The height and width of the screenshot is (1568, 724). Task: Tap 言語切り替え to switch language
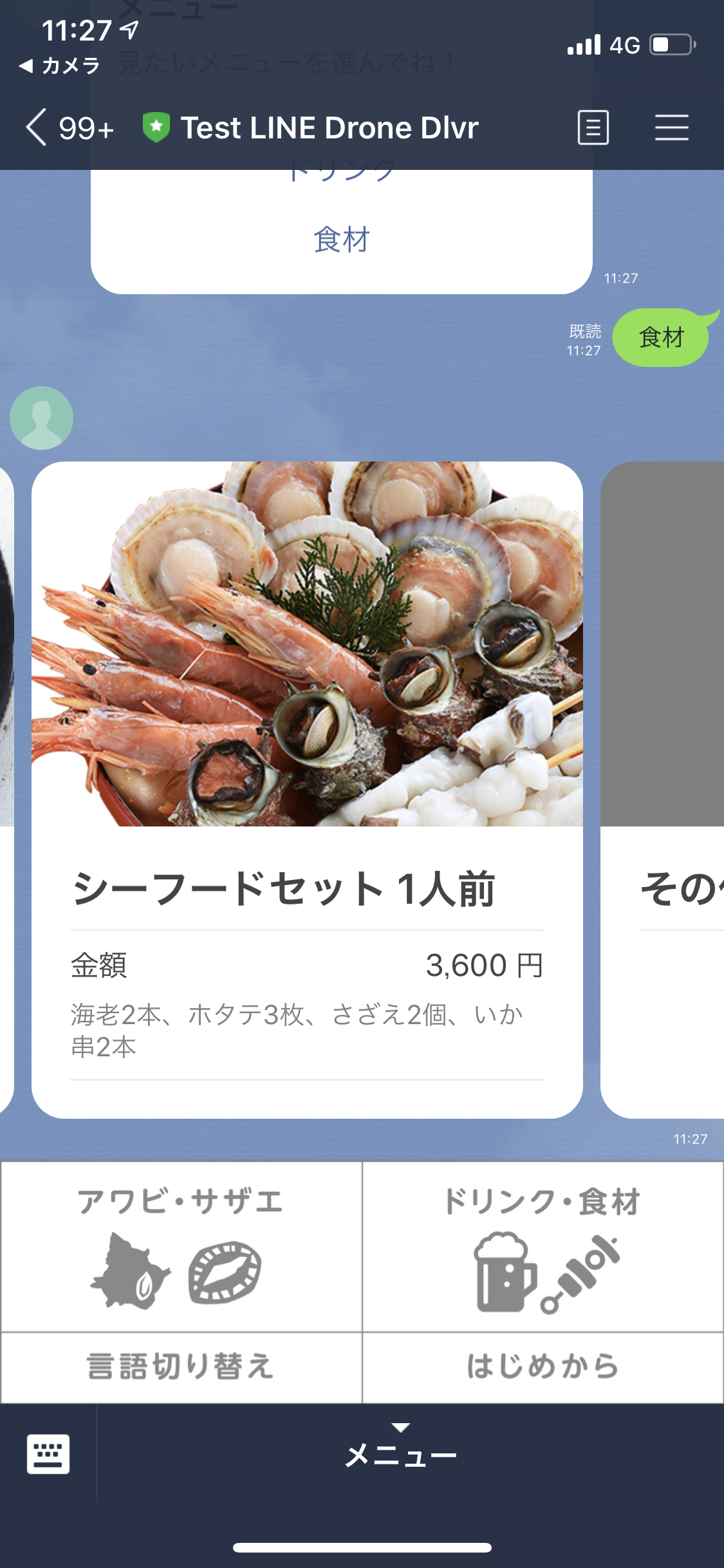[x=181, y=1367]
